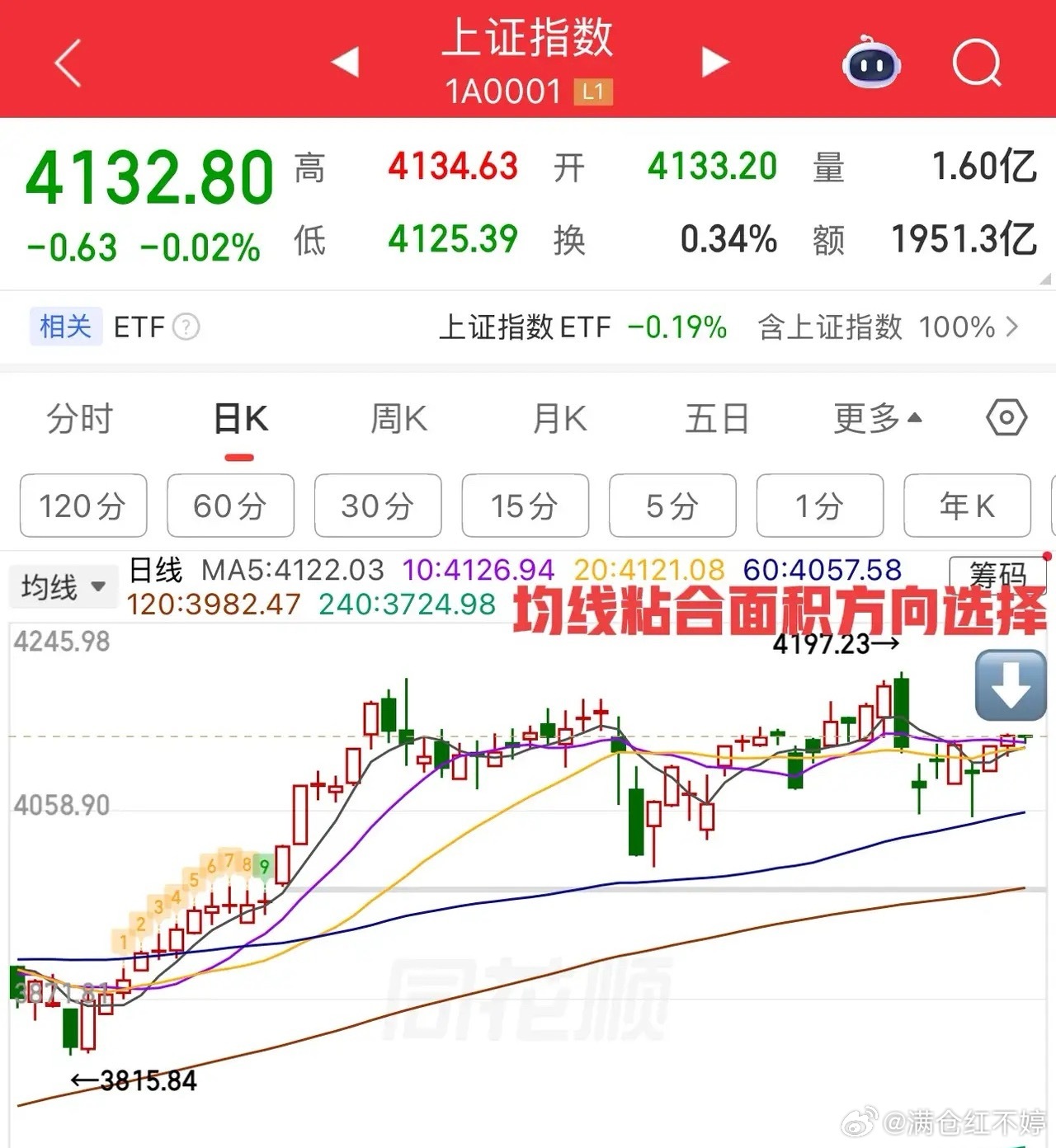The image size is (1056, 1148).
Task: Switch to the 月K monthly chart tab
Action: tap(558, 419)
